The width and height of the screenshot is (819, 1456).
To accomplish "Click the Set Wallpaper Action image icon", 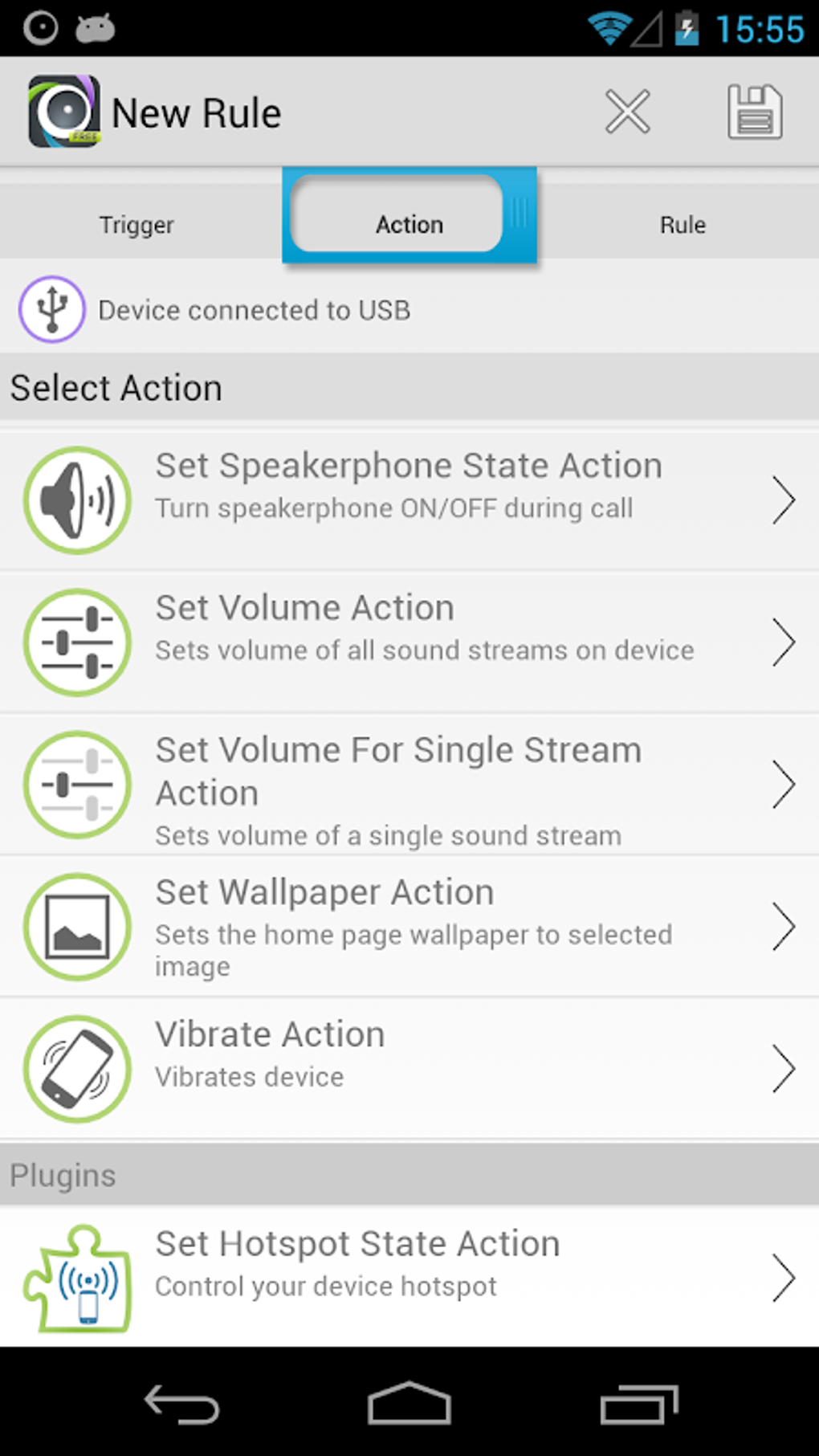I will point(76,926).
